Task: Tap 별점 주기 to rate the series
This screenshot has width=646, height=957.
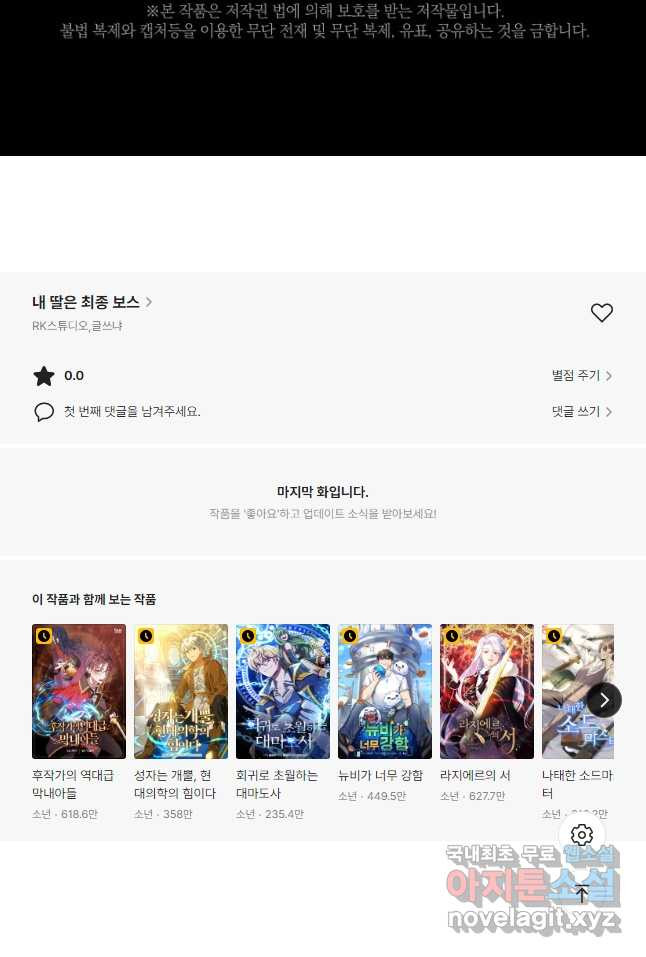Action: (581, 376)
